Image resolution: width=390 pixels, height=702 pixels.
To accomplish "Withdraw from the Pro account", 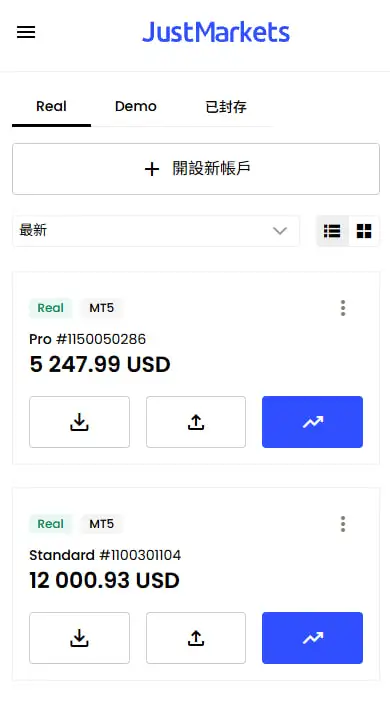I will click(x=196, y=422).
